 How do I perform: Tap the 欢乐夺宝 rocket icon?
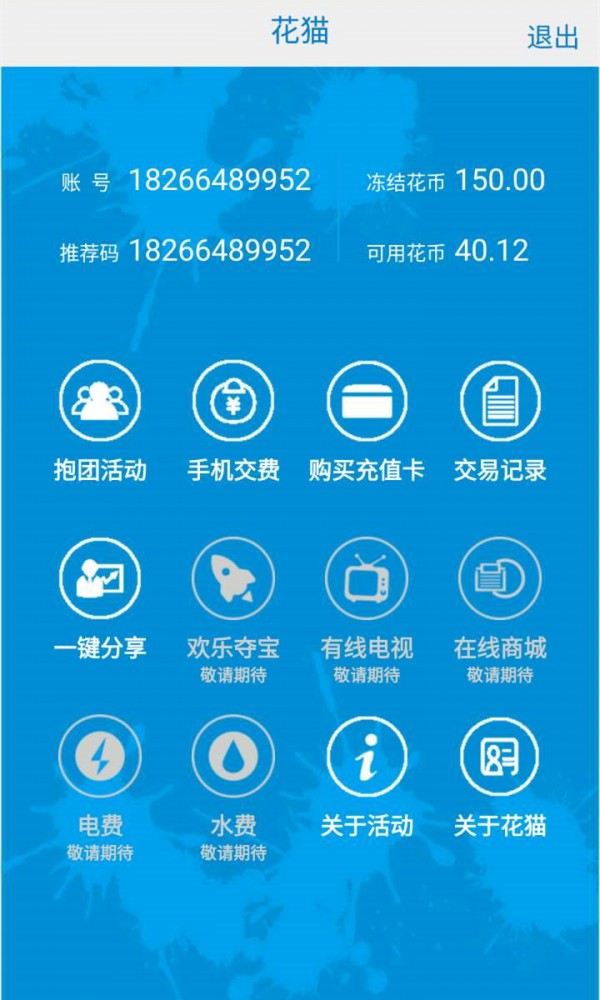233,579
